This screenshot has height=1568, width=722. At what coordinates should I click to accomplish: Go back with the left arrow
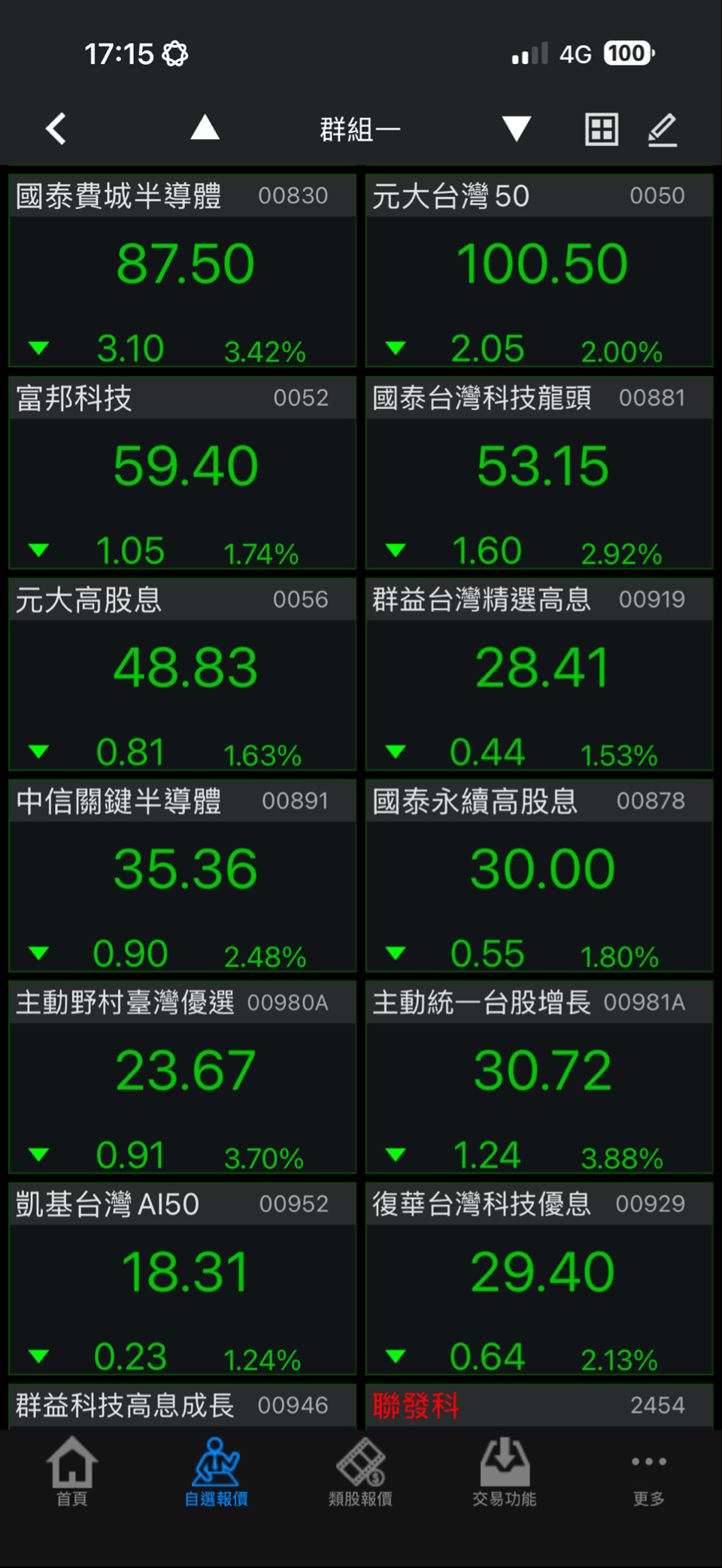point(56,129)
